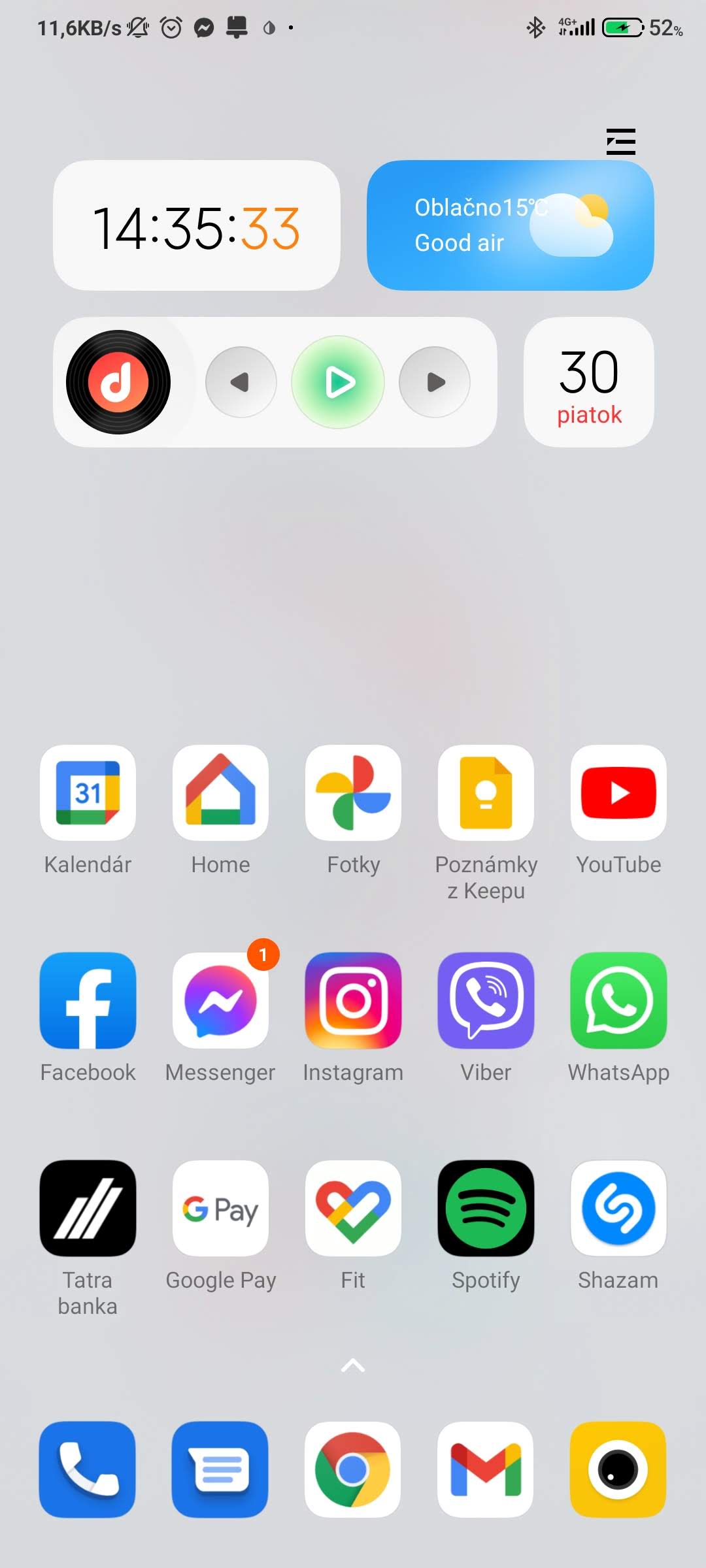The height and width of the screenshot is (1568, 706).
Task: Open Shazam
Action: click(x=618, y=1209)
